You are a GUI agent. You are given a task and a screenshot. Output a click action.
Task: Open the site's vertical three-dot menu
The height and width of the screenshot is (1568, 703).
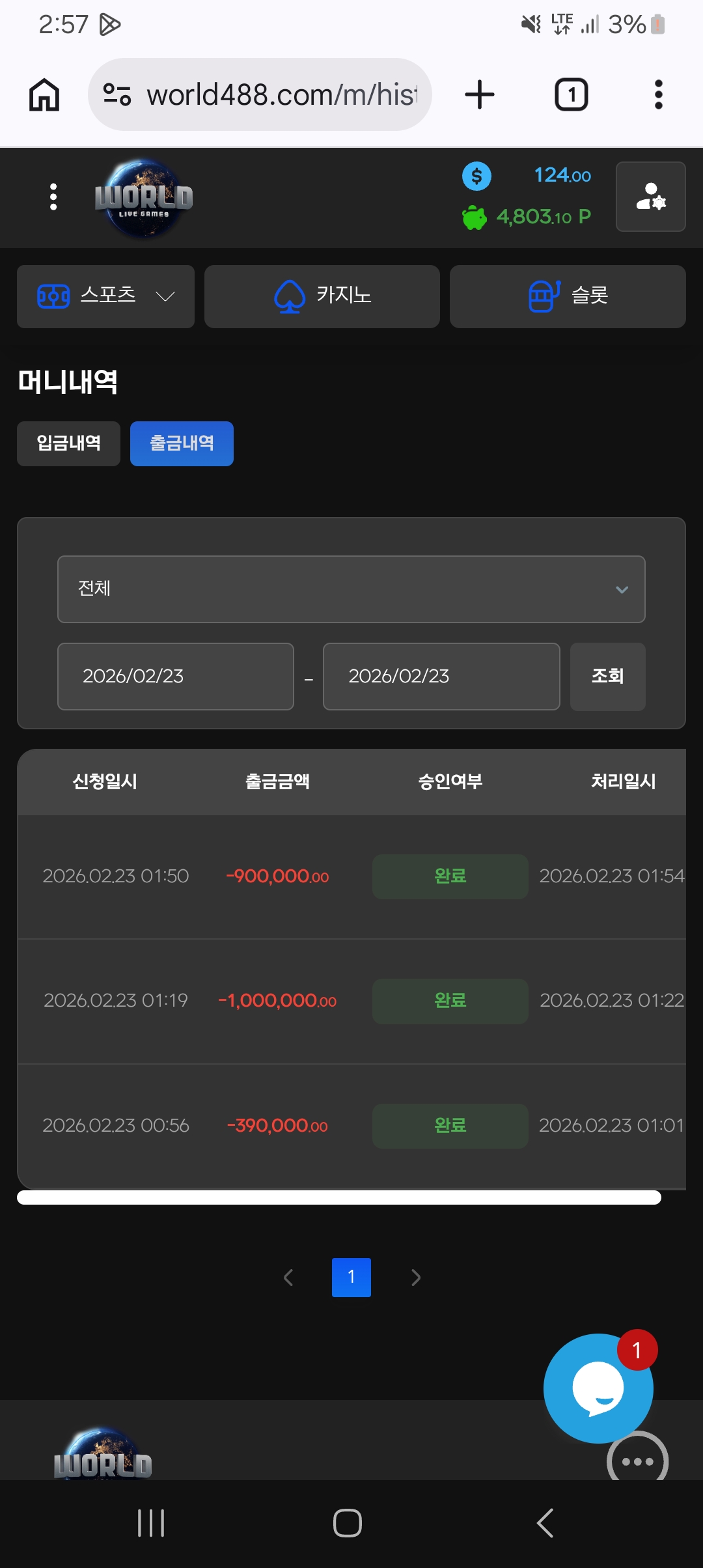(x=53, y=197)
